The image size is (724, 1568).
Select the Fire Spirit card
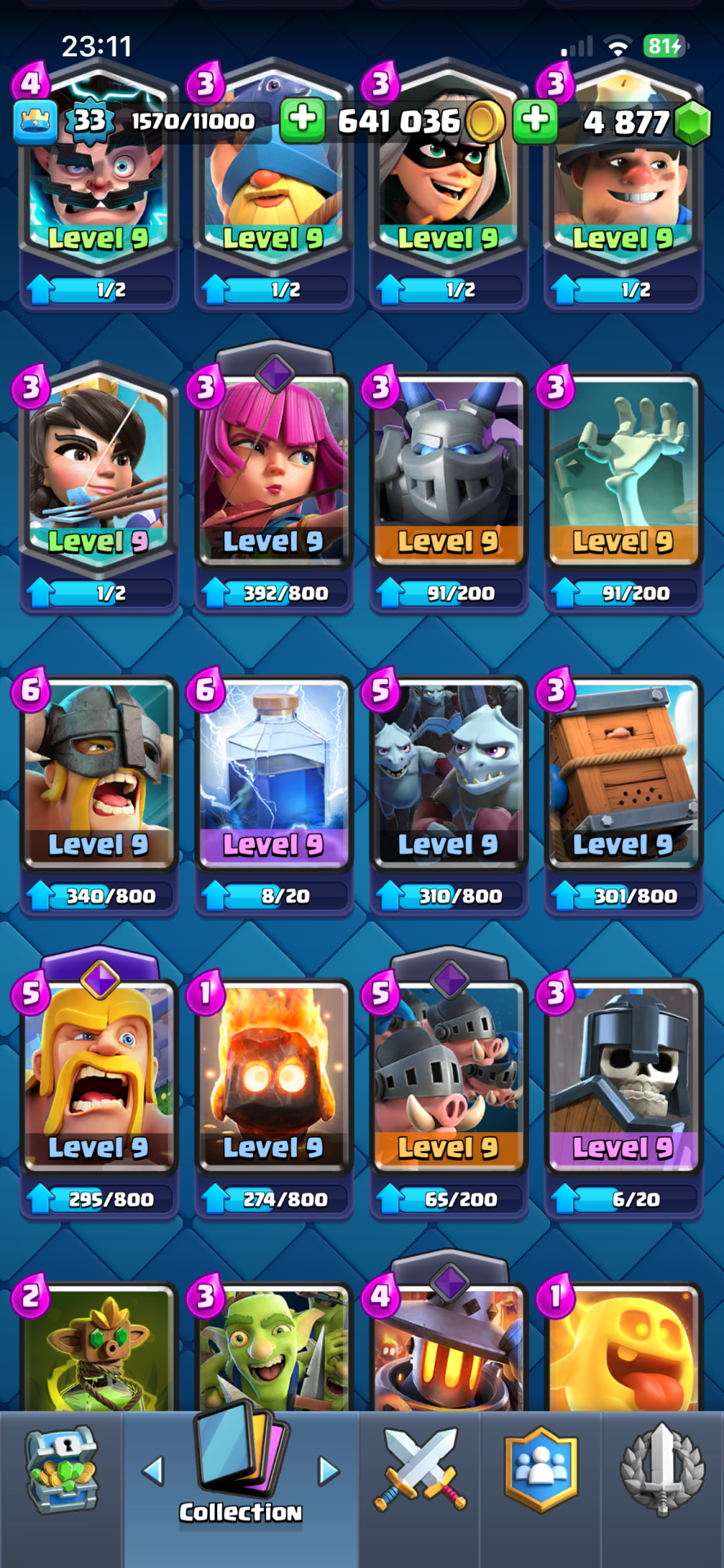273,1078
